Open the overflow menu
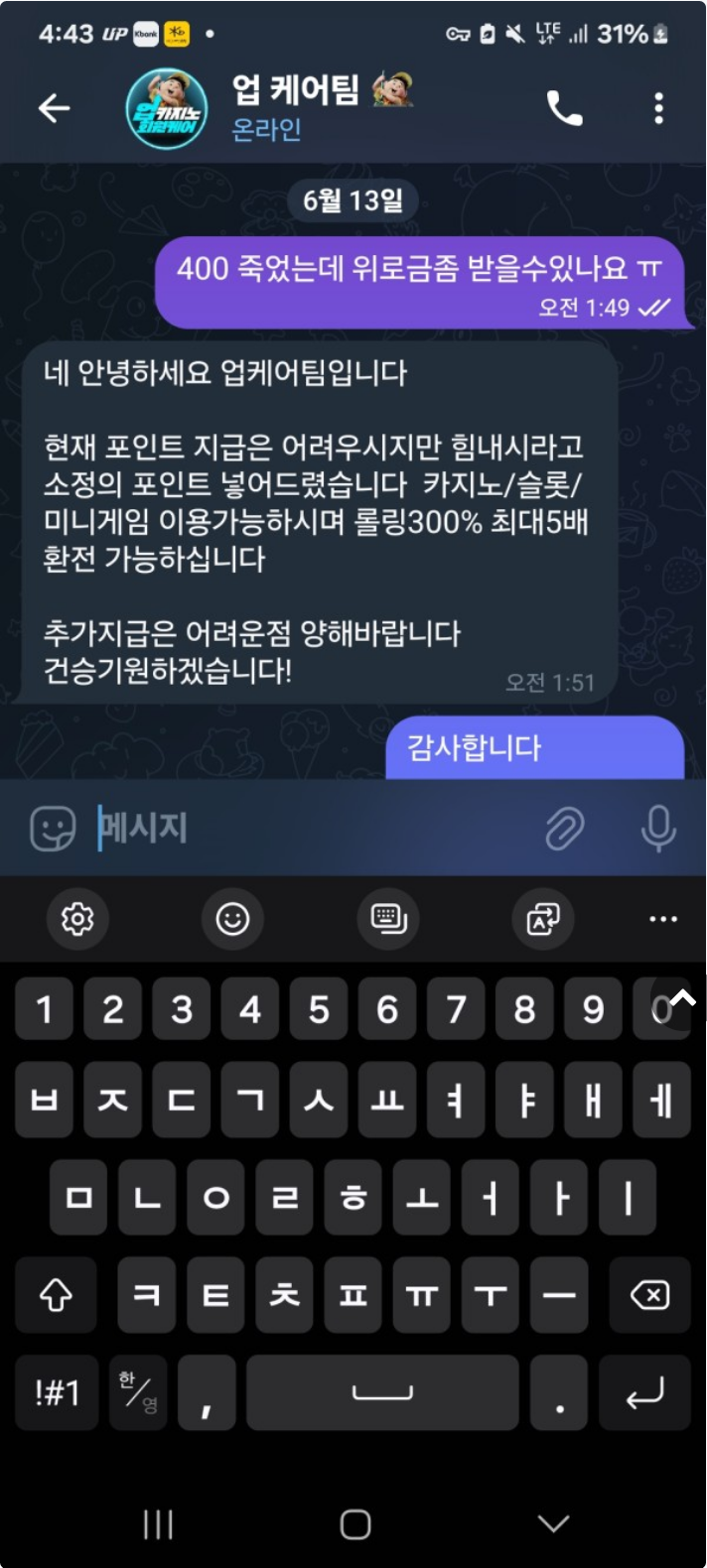This screenshot has height=1568, width=707. pos(658,108)
